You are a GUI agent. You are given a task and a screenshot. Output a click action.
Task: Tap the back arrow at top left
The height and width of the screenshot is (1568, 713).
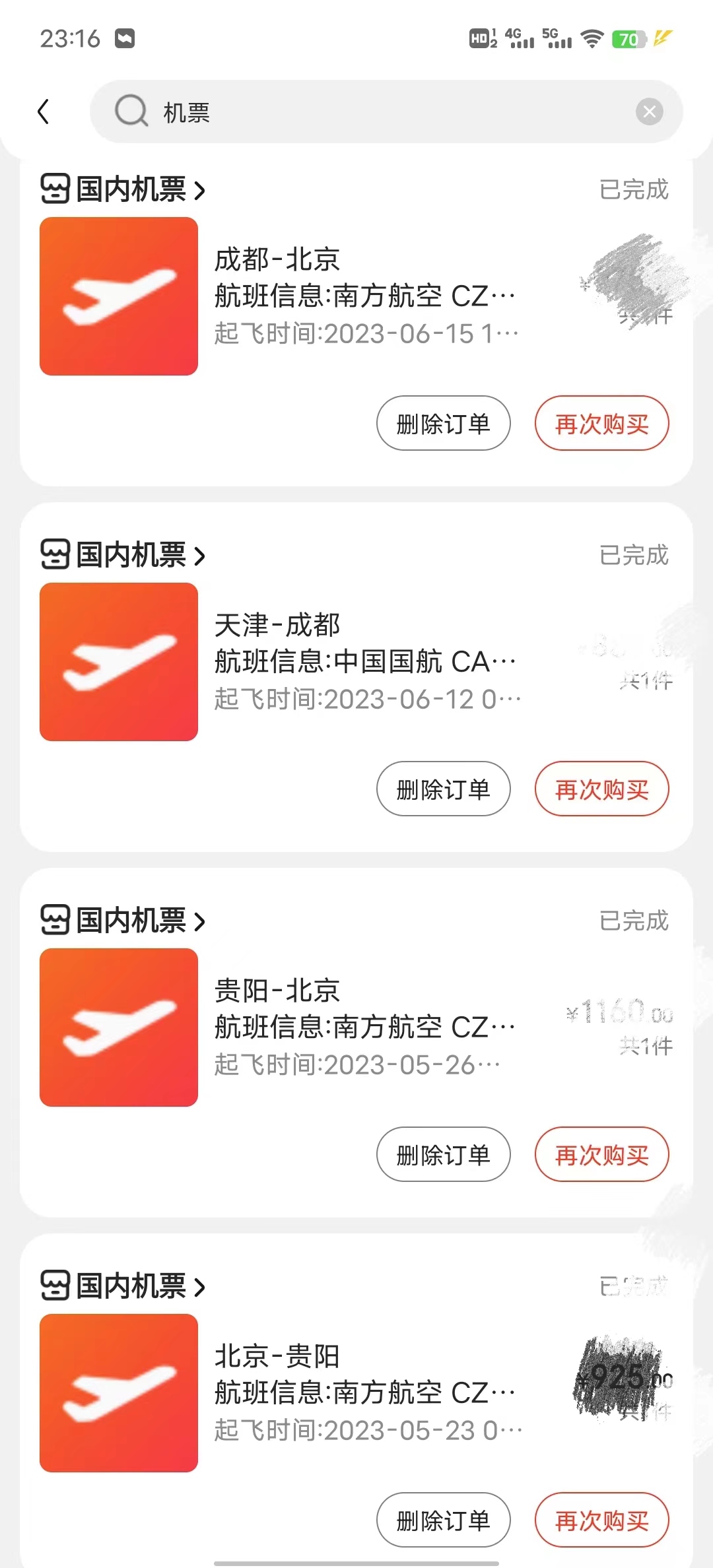[44, 111]
